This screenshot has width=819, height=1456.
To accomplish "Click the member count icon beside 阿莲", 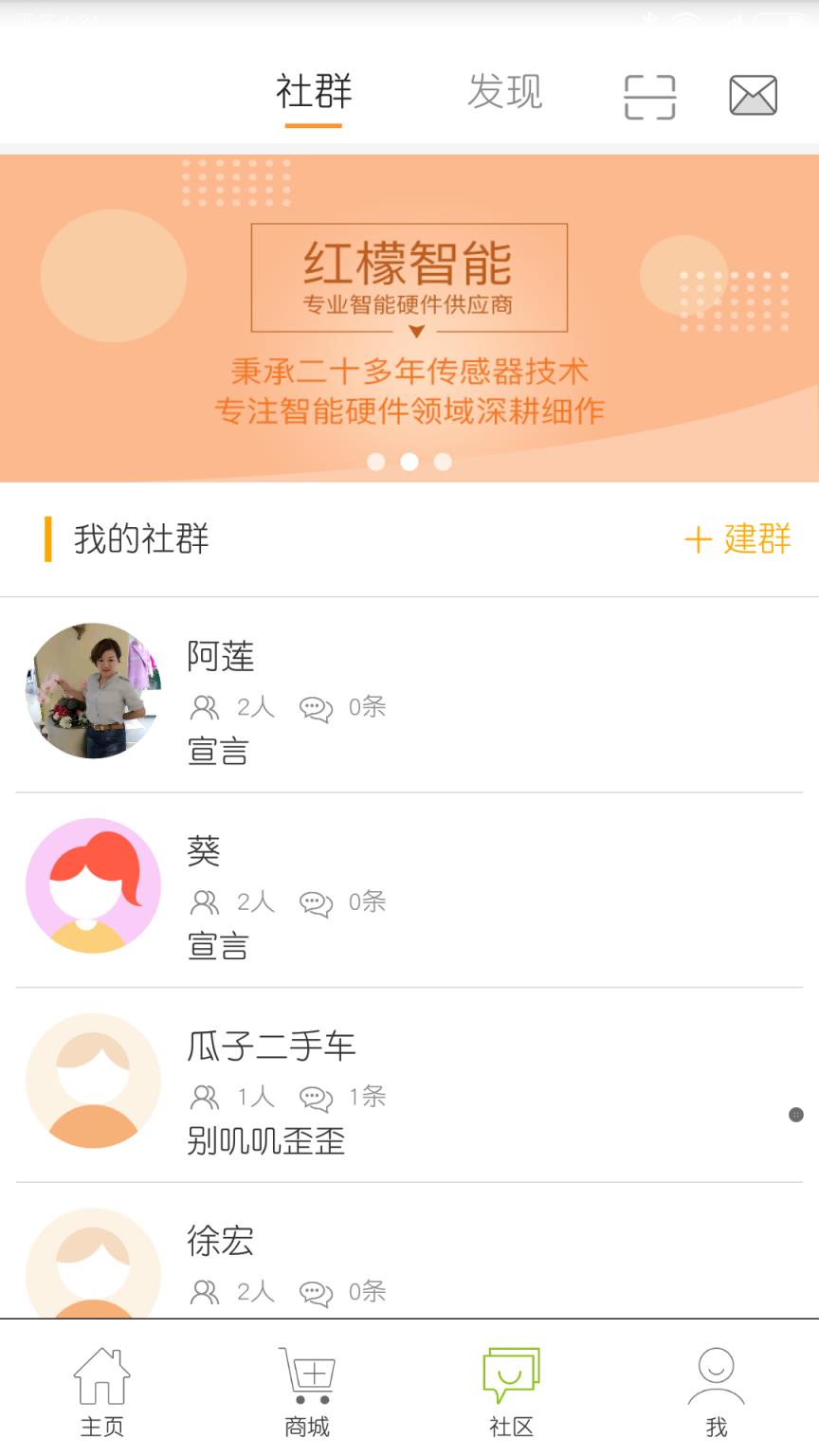I will point(204,707).
